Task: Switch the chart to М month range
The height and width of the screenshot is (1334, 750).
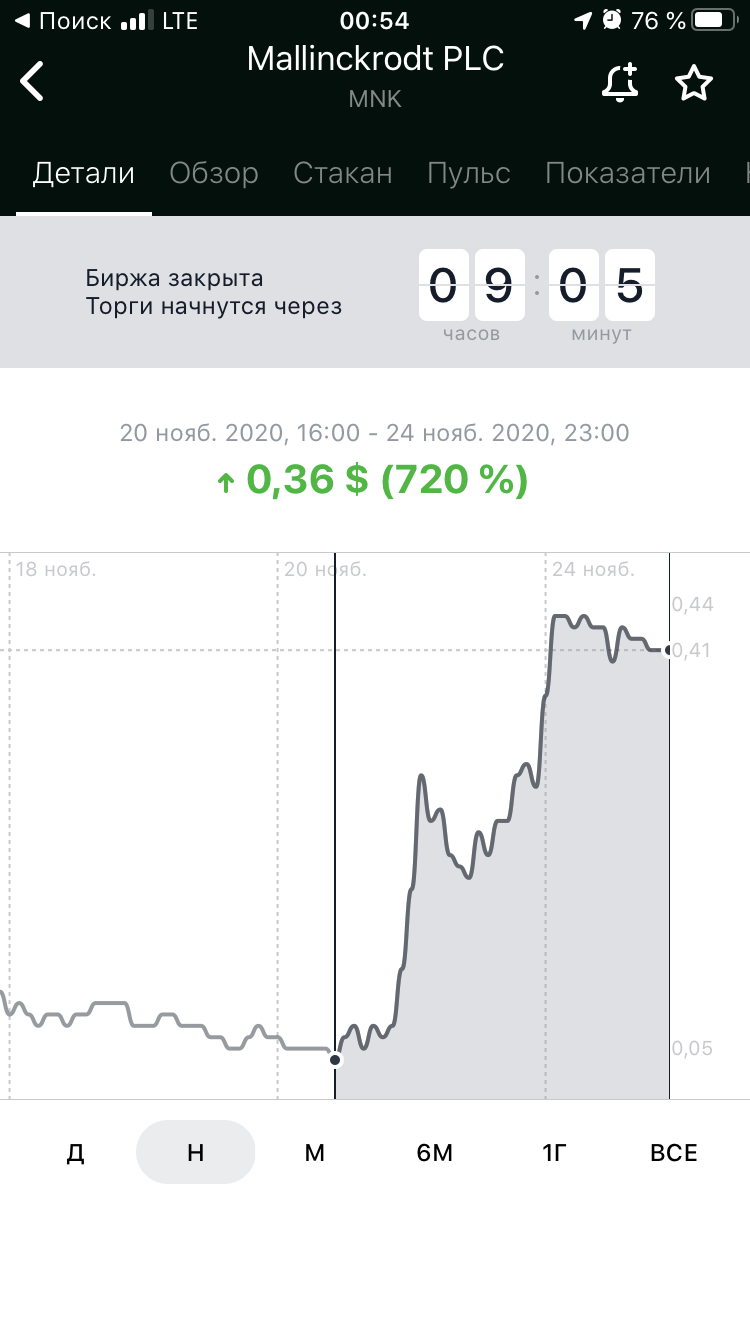Action: [x=315, y=1152]
